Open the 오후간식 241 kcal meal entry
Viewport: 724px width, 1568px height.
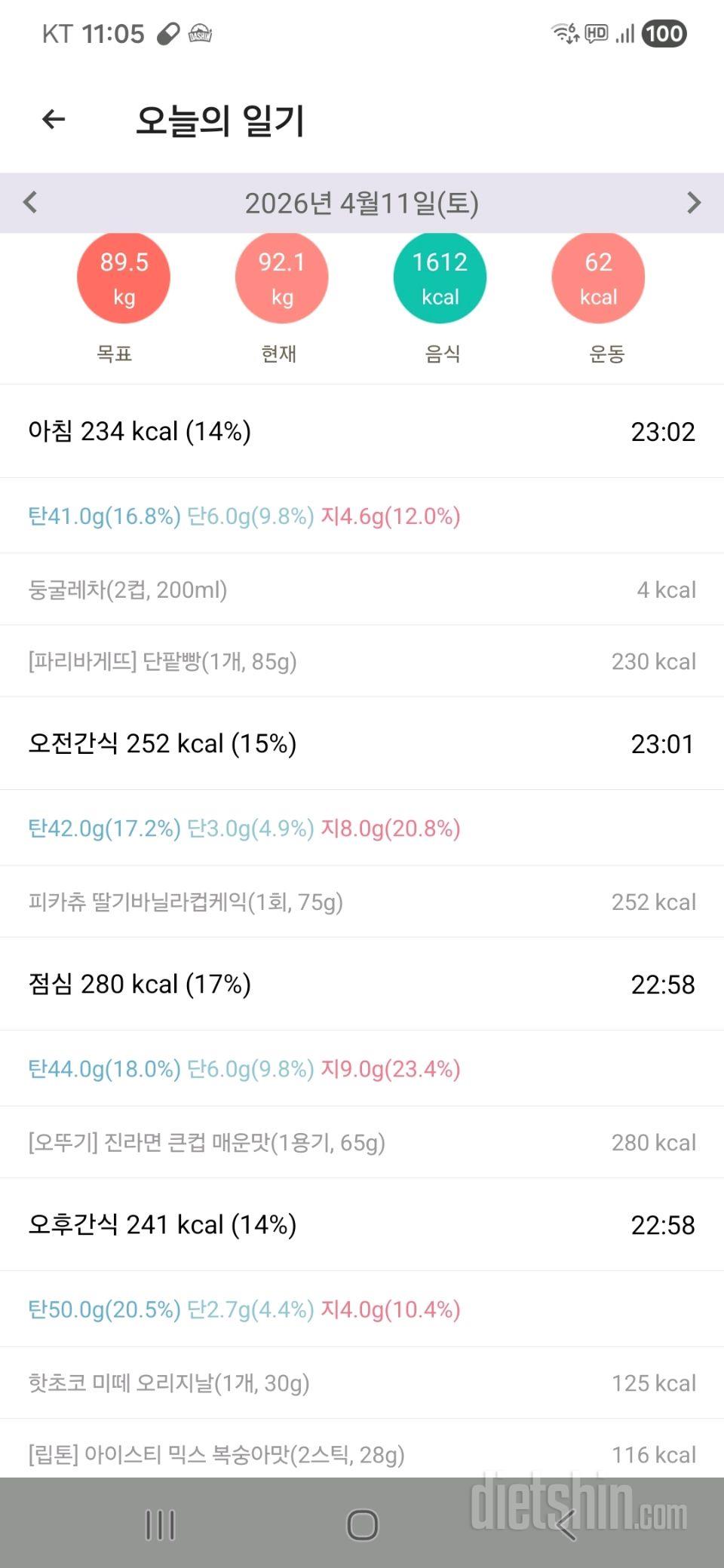(362, 1224)
